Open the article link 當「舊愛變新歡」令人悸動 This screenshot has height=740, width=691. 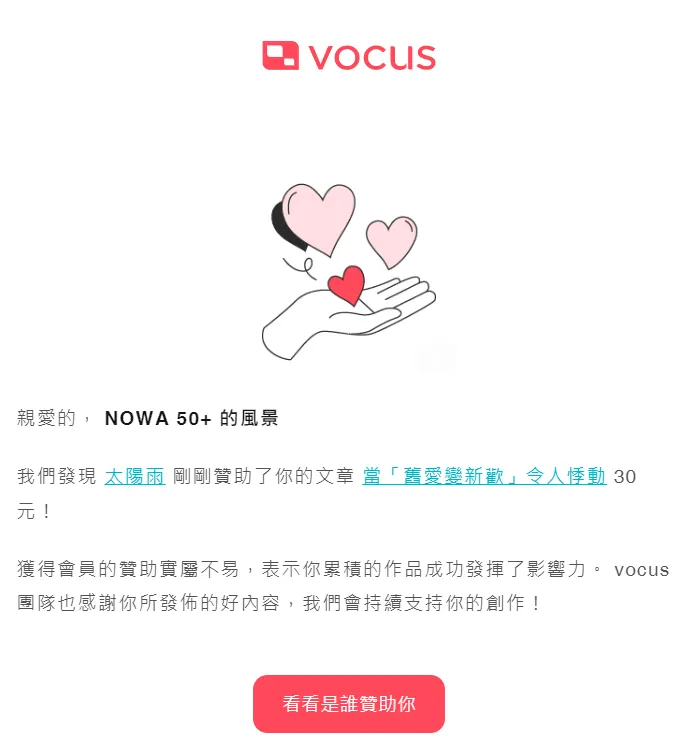[x=484, y=477]
